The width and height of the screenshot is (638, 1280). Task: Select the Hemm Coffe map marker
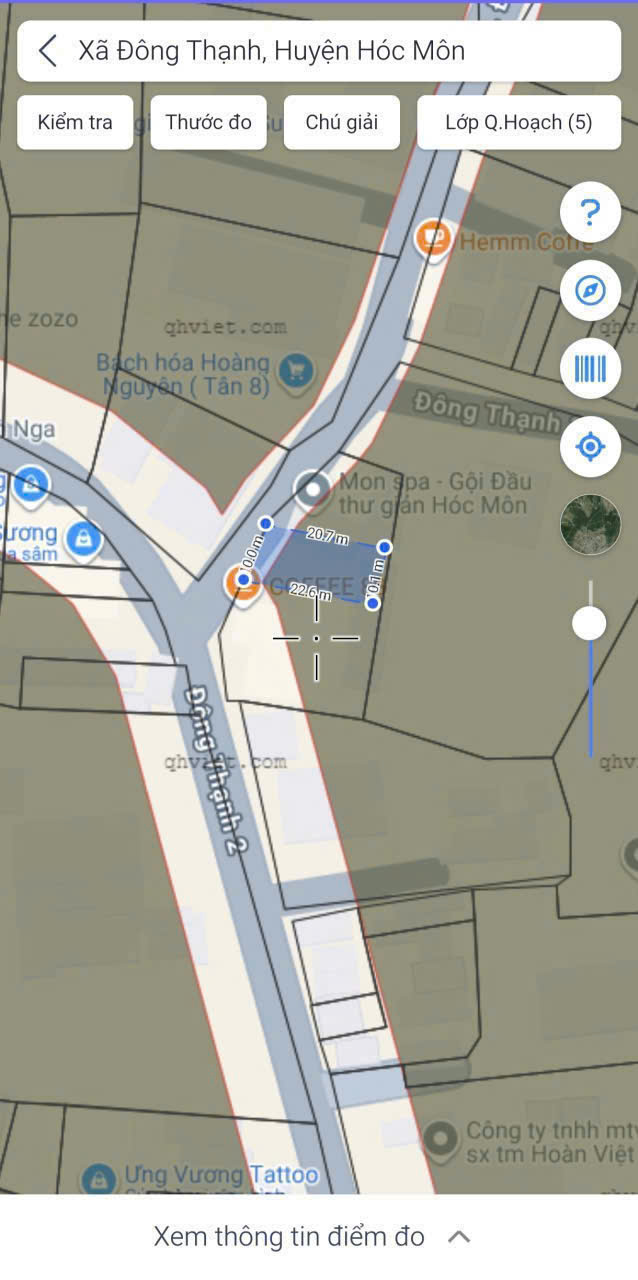(x=433, y=238)
